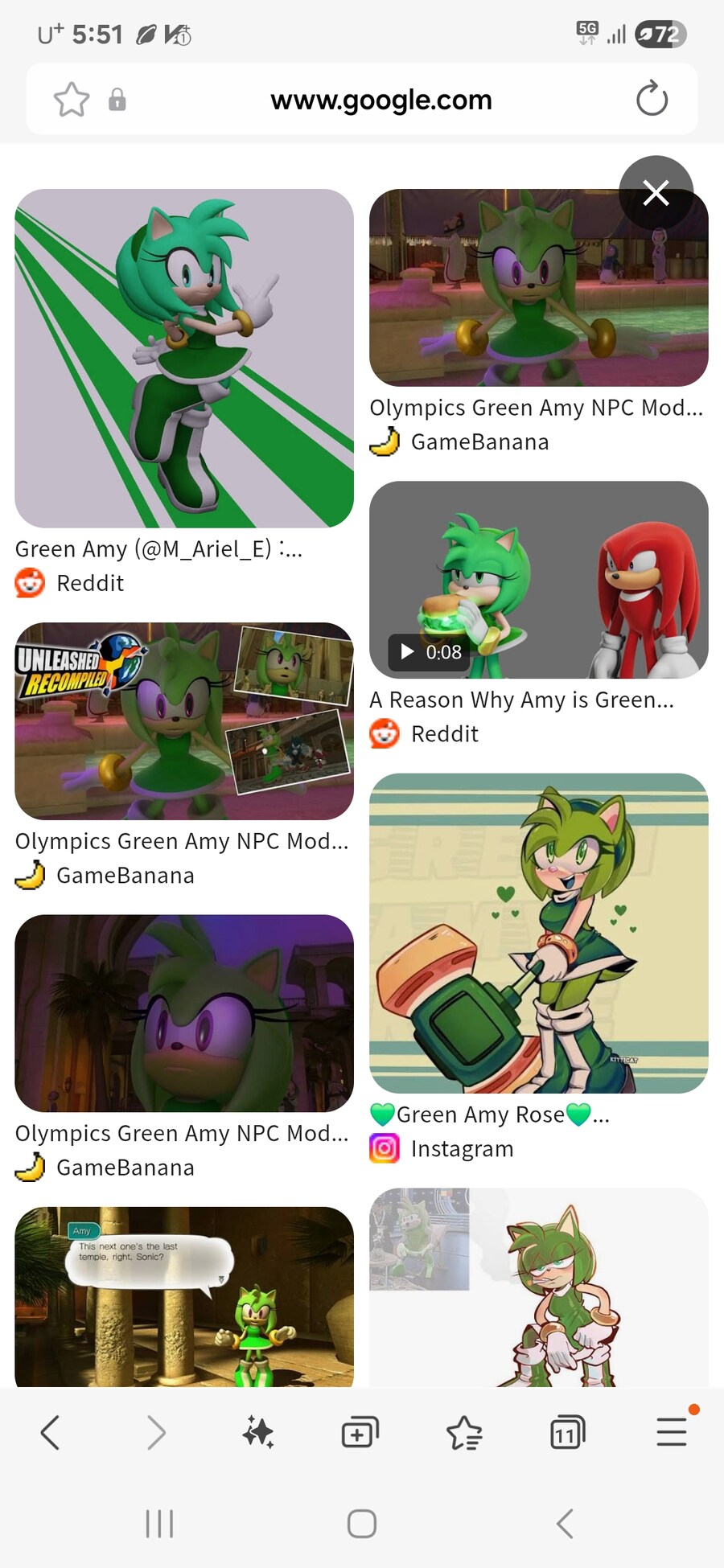Bookmark this page with the star icon
Viewport: 724px width, 1568px height.
point(71,100)
